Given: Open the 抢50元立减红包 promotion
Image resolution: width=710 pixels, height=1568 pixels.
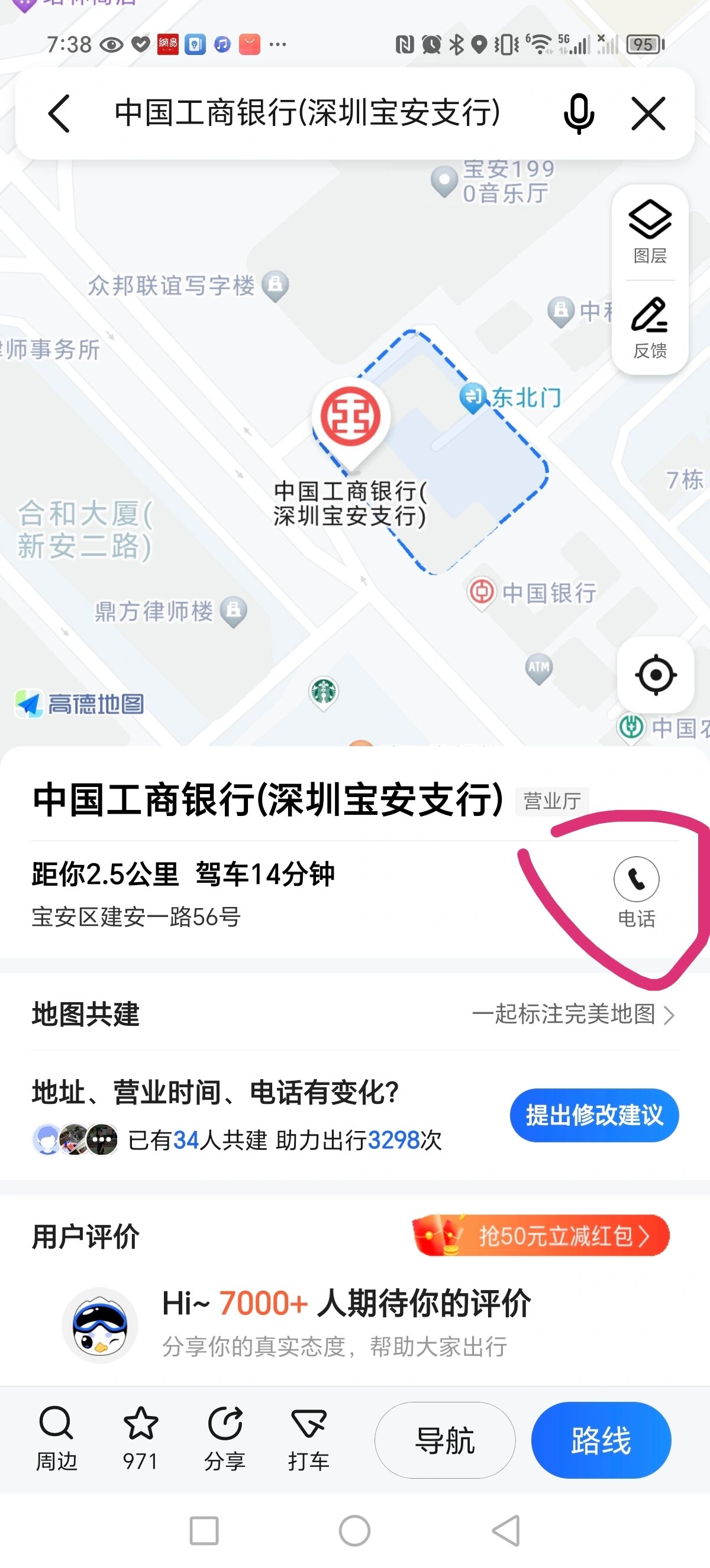Looking at the screenshot, I should coord(541,1235).
